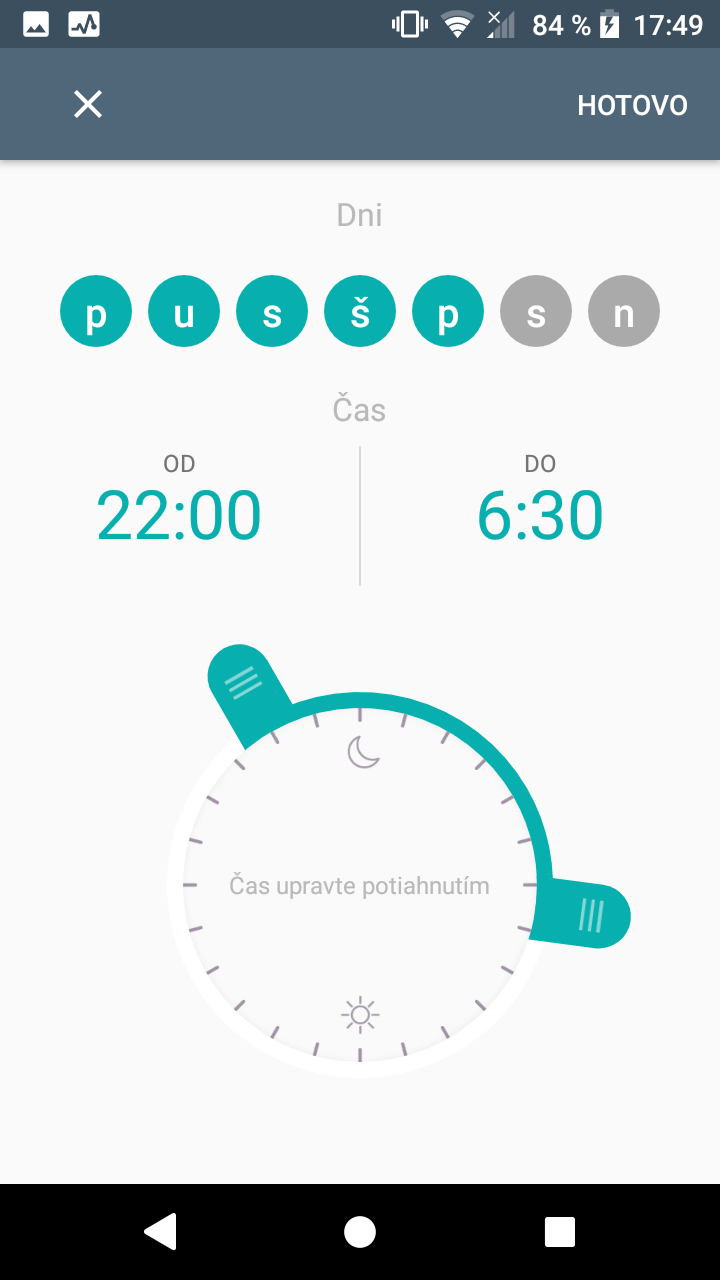Close the schedule editor with the X
The height and width of the screenshot is (1280, 720).
point(88,104)
